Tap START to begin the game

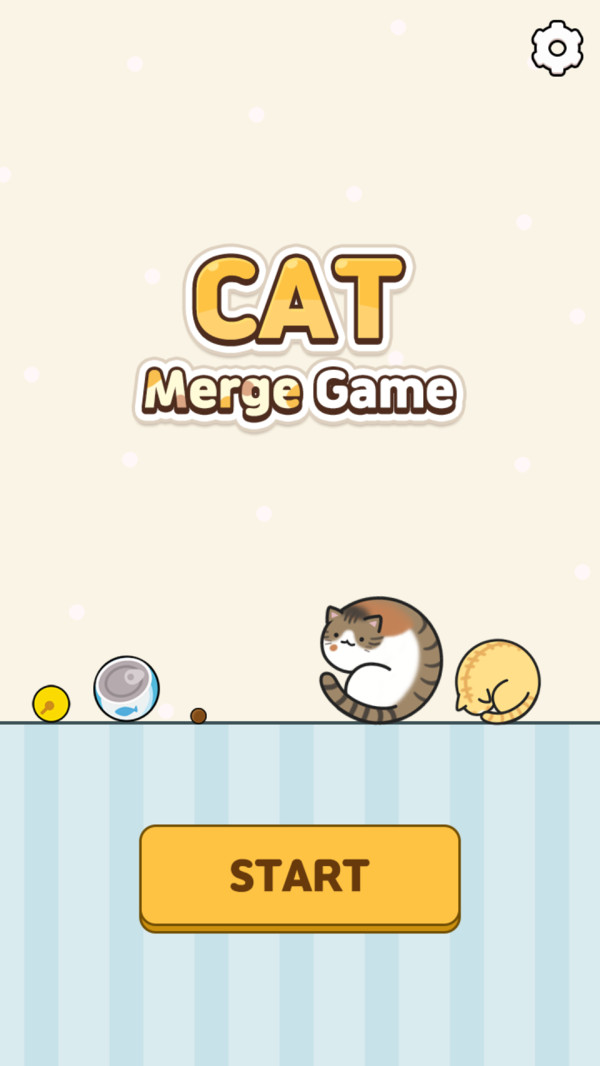(300, 875)
